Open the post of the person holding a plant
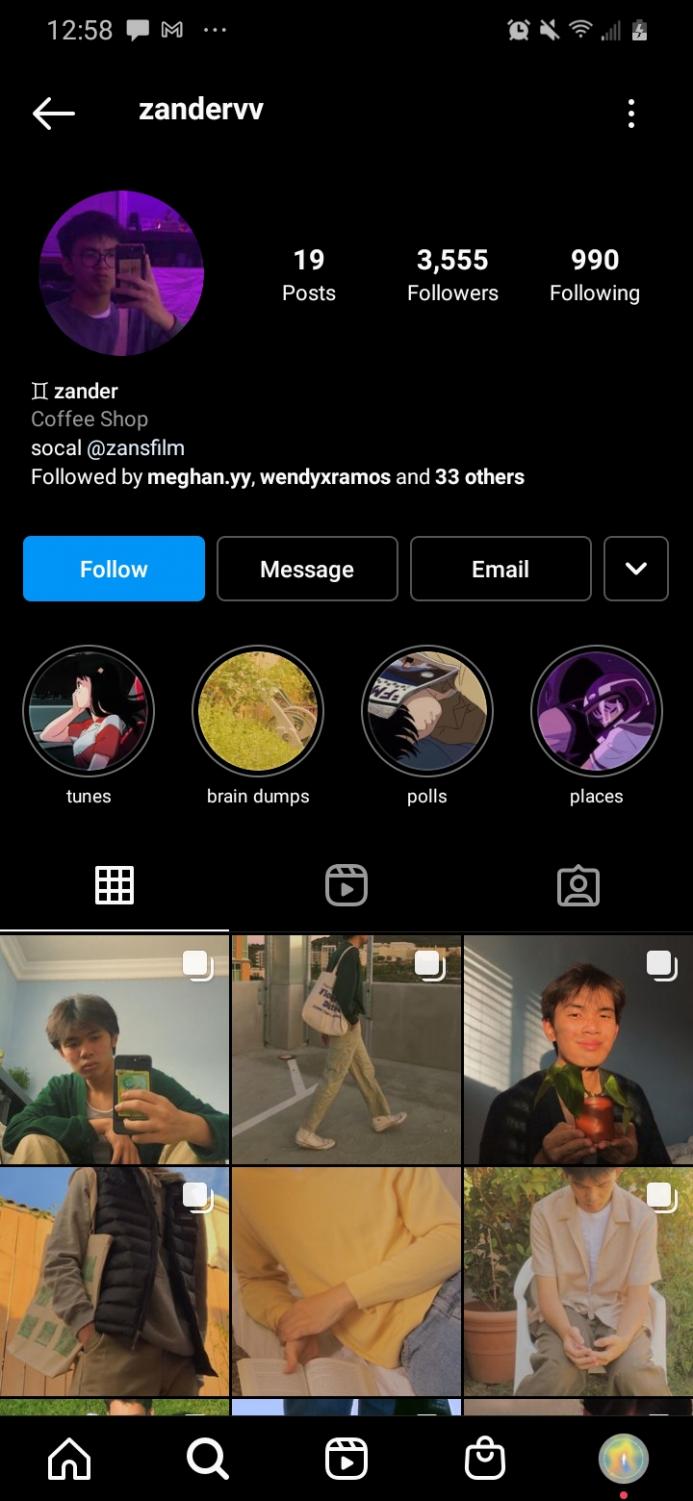Image resolution: width=693 pixels, height=1501 pixels. pos(578,1050)
